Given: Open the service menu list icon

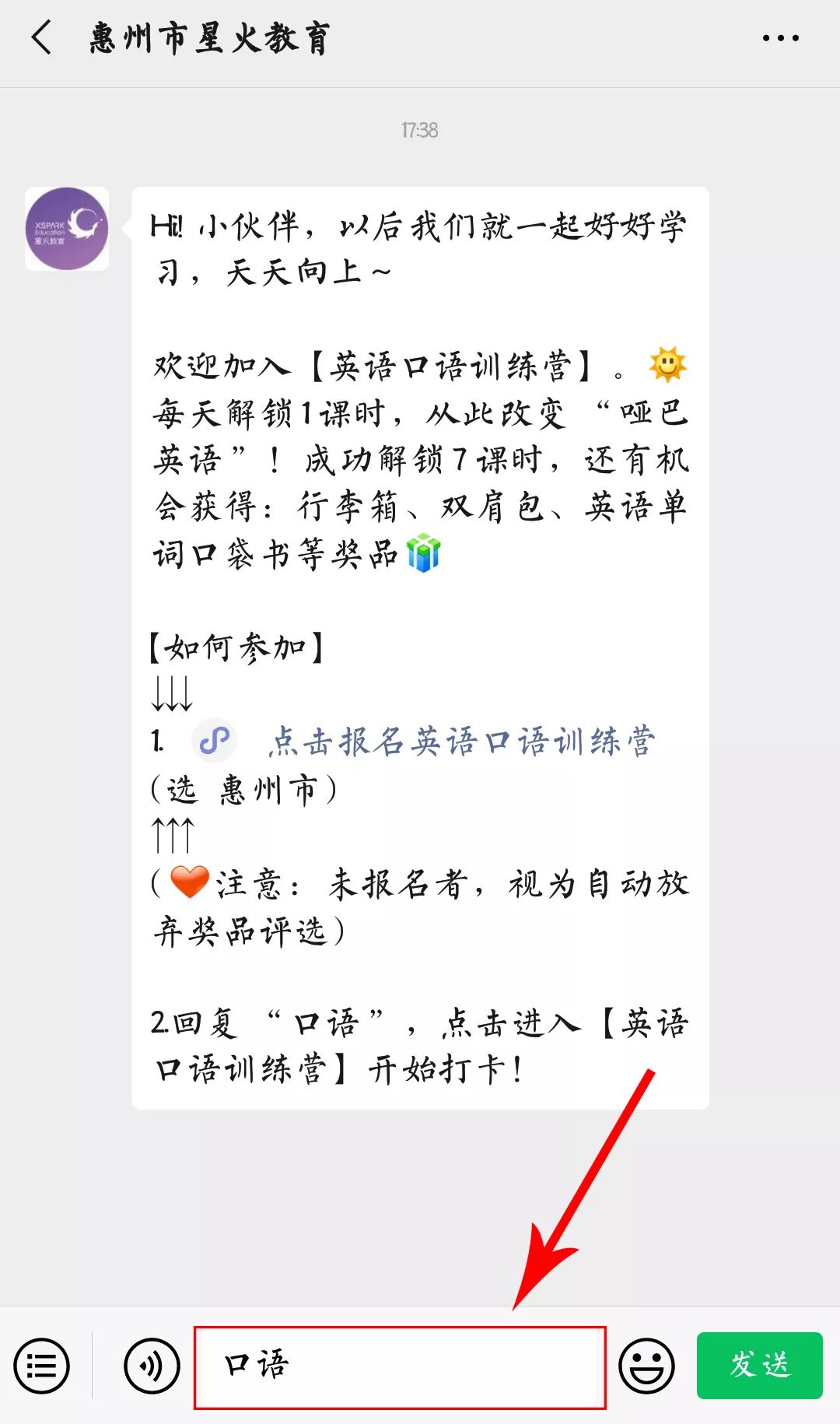Looking at the screenshot, I should pyautogui.click(x=41, y=1366).
